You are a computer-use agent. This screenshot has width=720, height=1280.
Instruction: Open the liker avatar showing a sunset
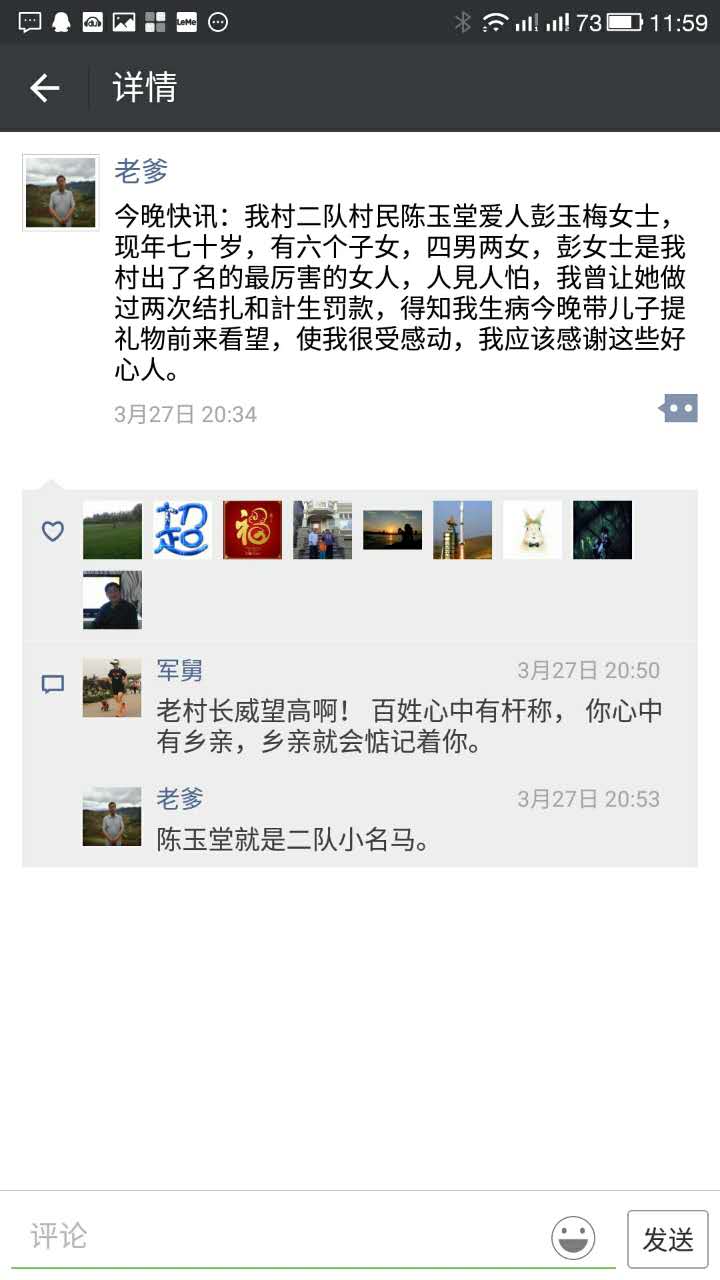point(392,530)
